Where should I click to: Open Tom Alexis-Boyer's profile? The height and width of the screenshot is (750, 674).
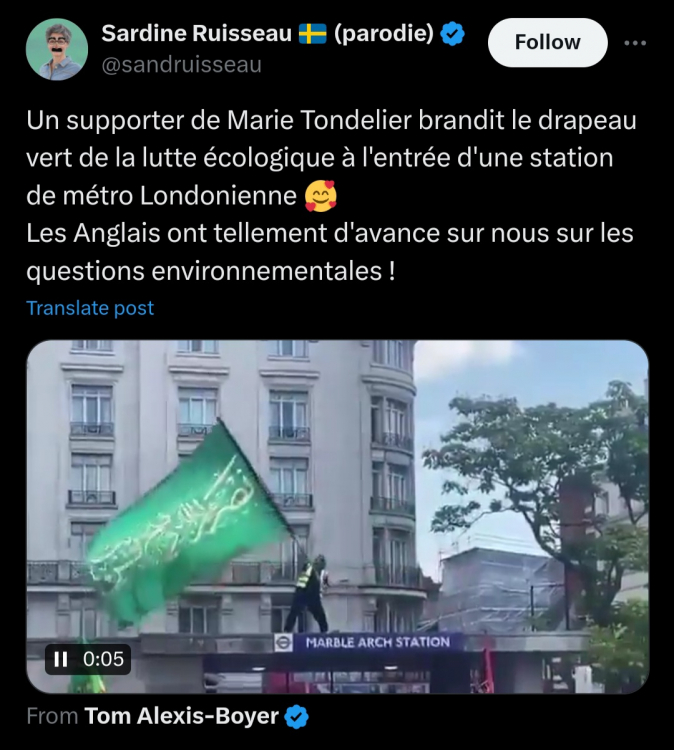pyautogui.click(x=181, y=716)
